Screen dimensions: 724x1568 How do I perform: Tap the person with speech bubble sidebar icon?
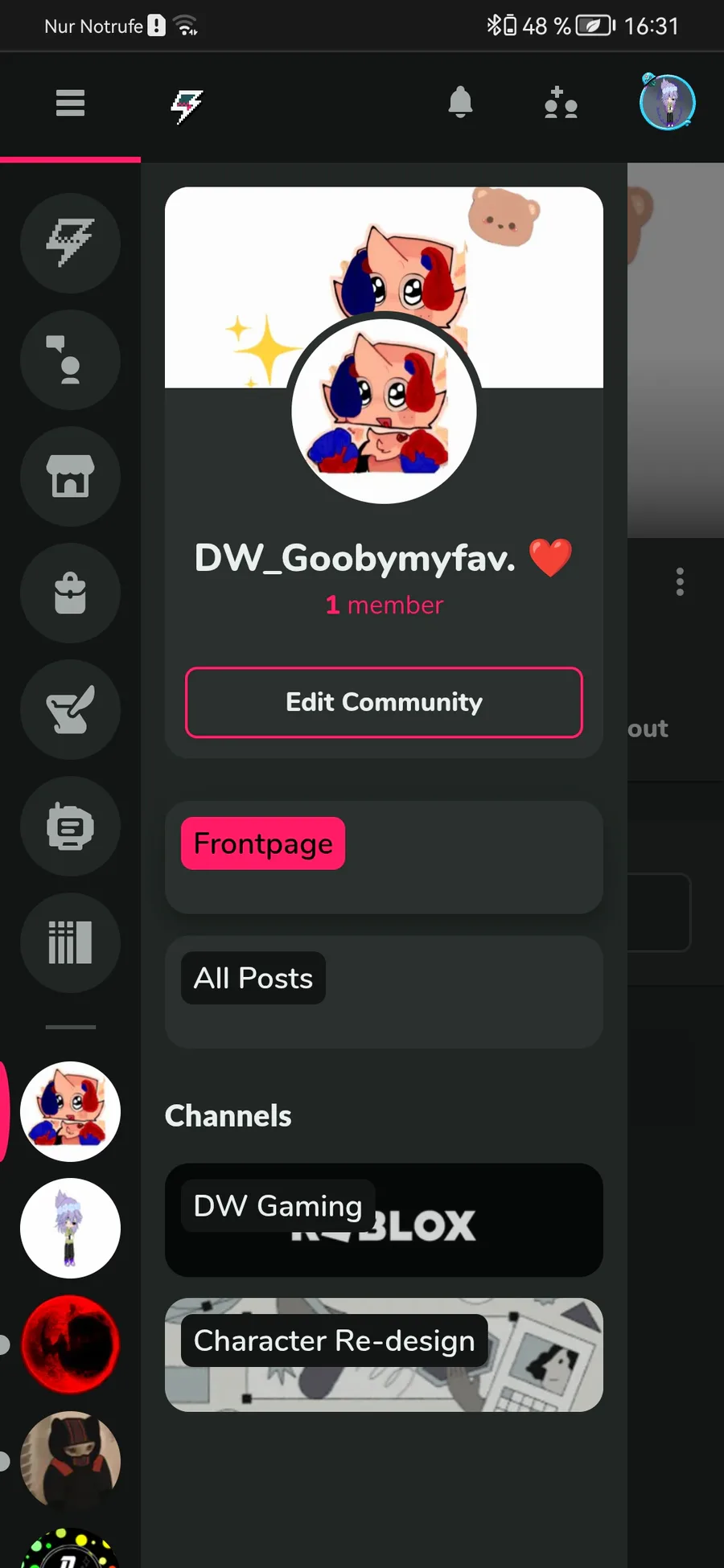(70, 359)
